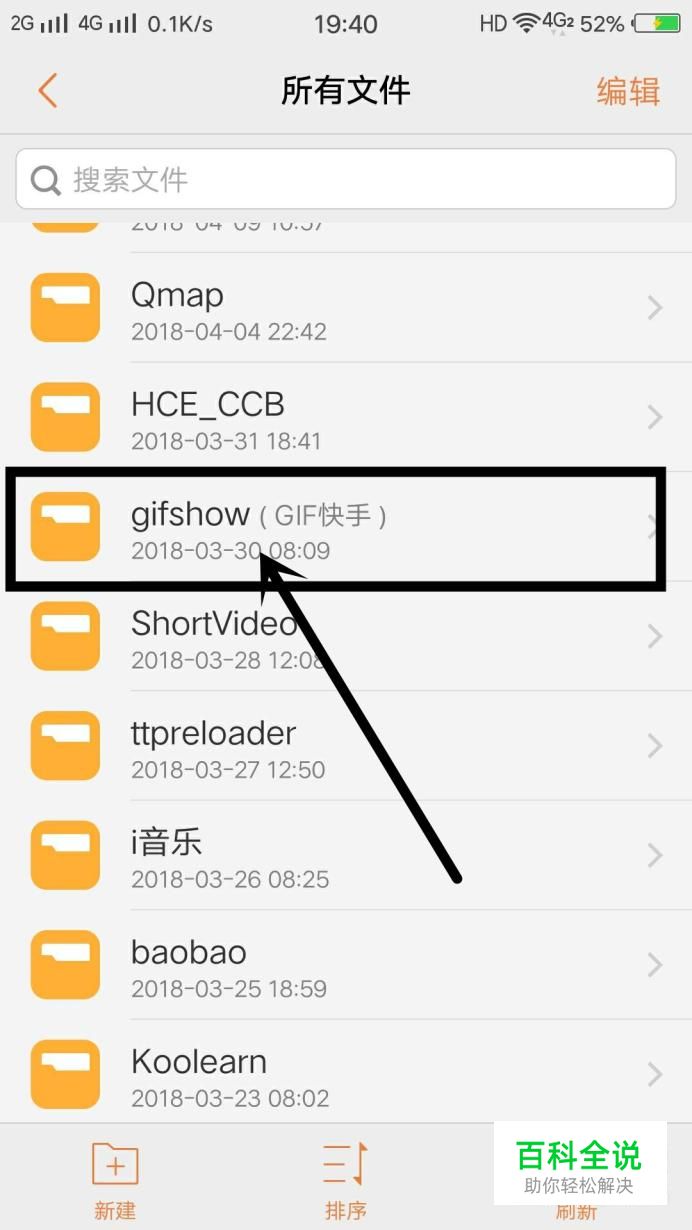Image resolution: width=692 pixels, height=1230 pixels.
Task: Open the ShortVideo folder
Action: pos(346,636)
